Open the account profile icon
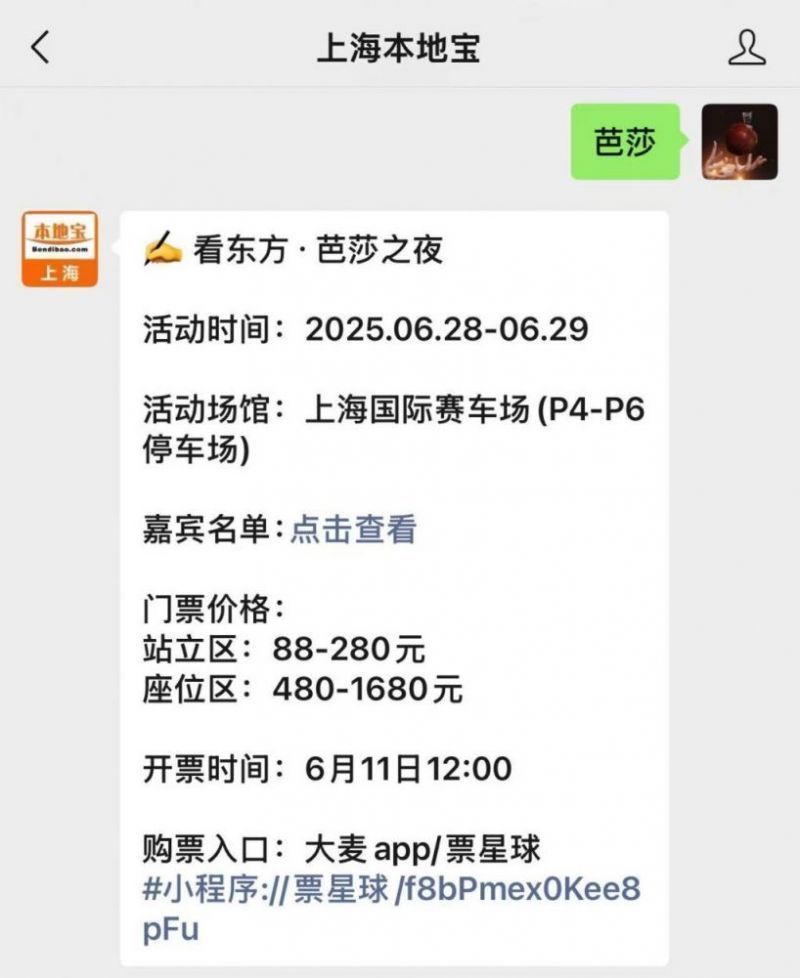This screenshot has height=978, width=800. [746, 47]
